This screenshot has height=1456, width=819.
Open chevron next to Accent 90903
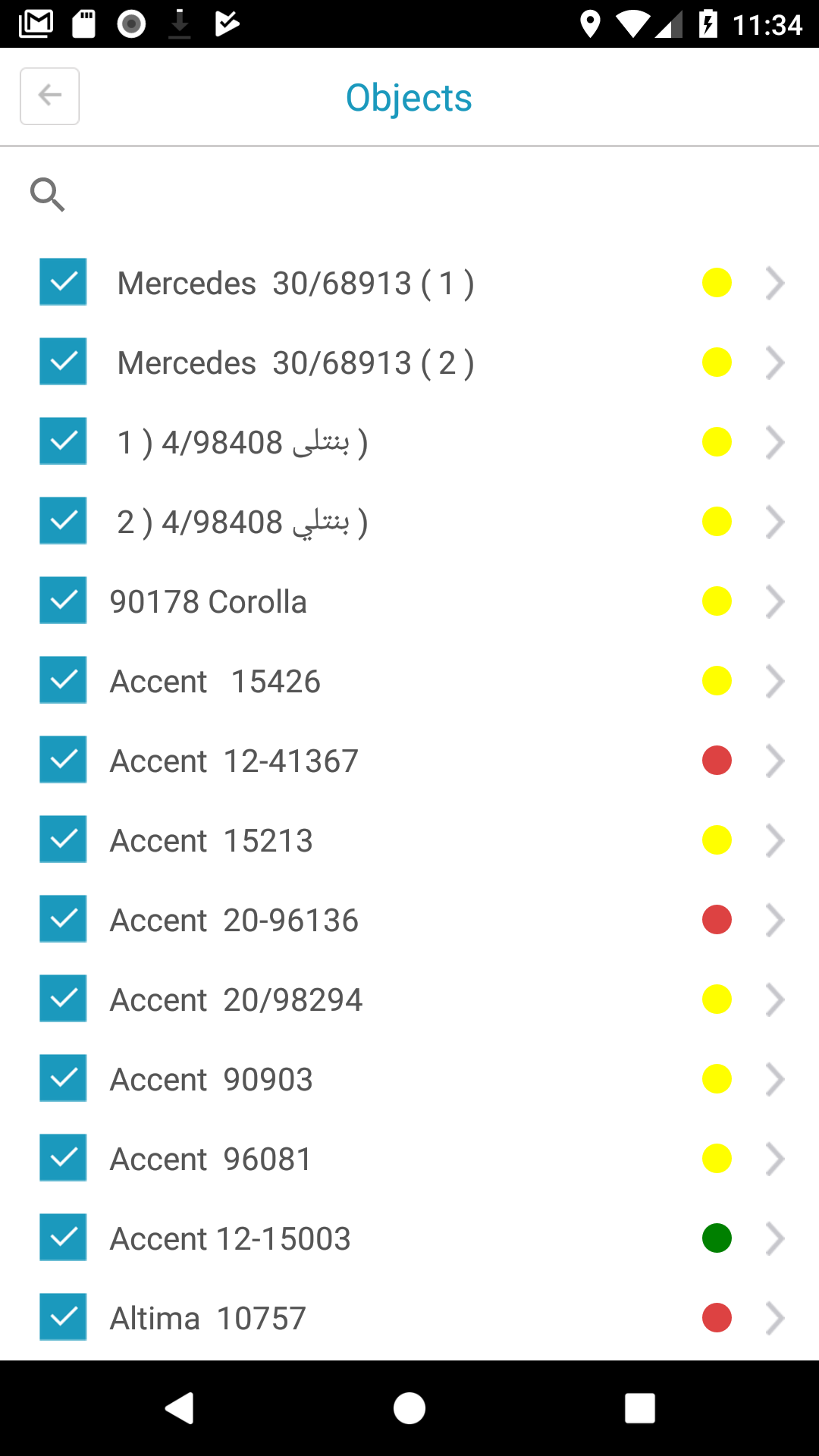[774, 1079]
